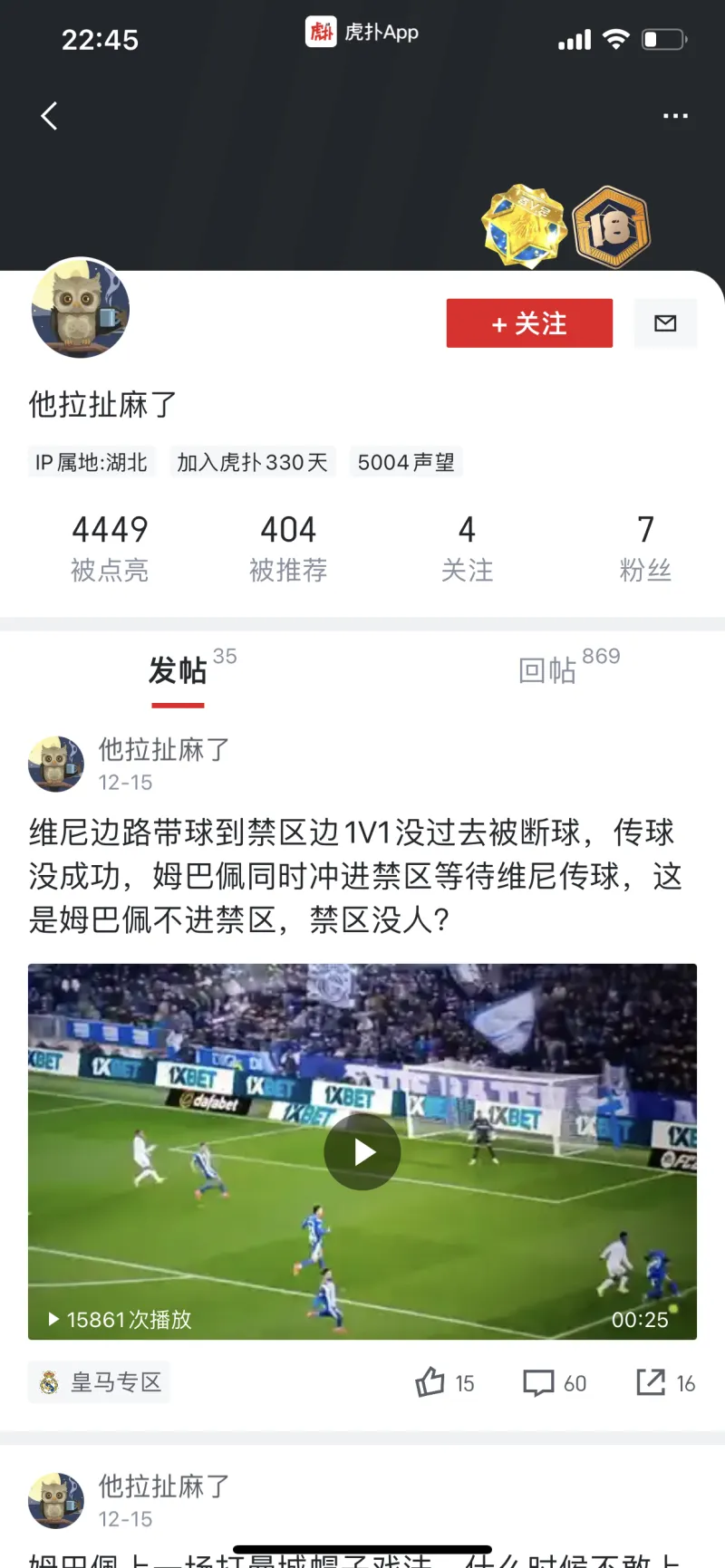
Task: Send a private message via envelope icon
Action: [665, 323]
